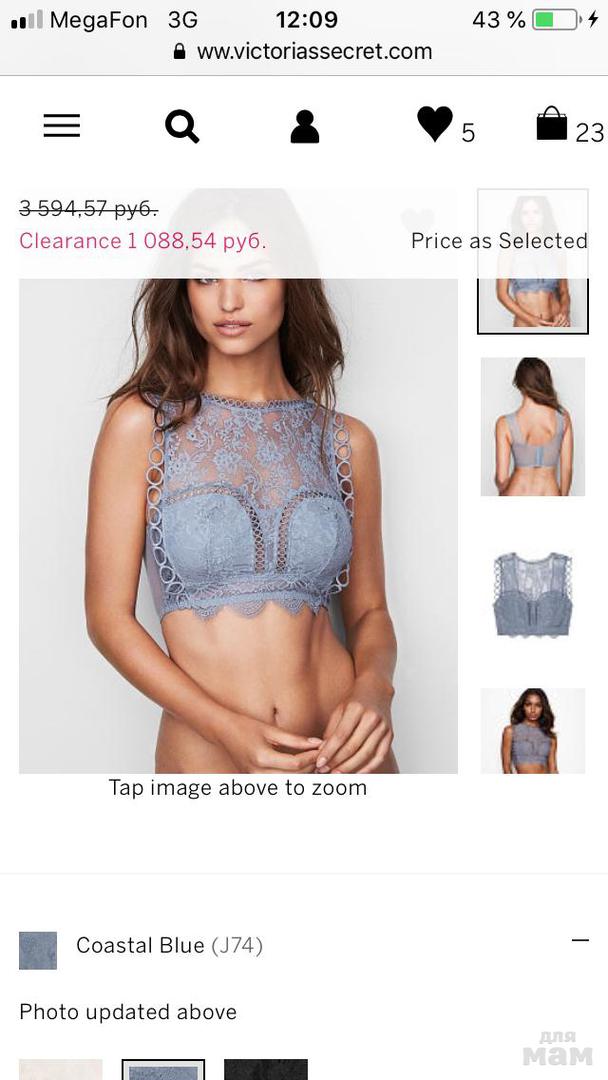Viewport: 608px width, 1080px height.
Task: Open the search magnifier
Action: 182,127
